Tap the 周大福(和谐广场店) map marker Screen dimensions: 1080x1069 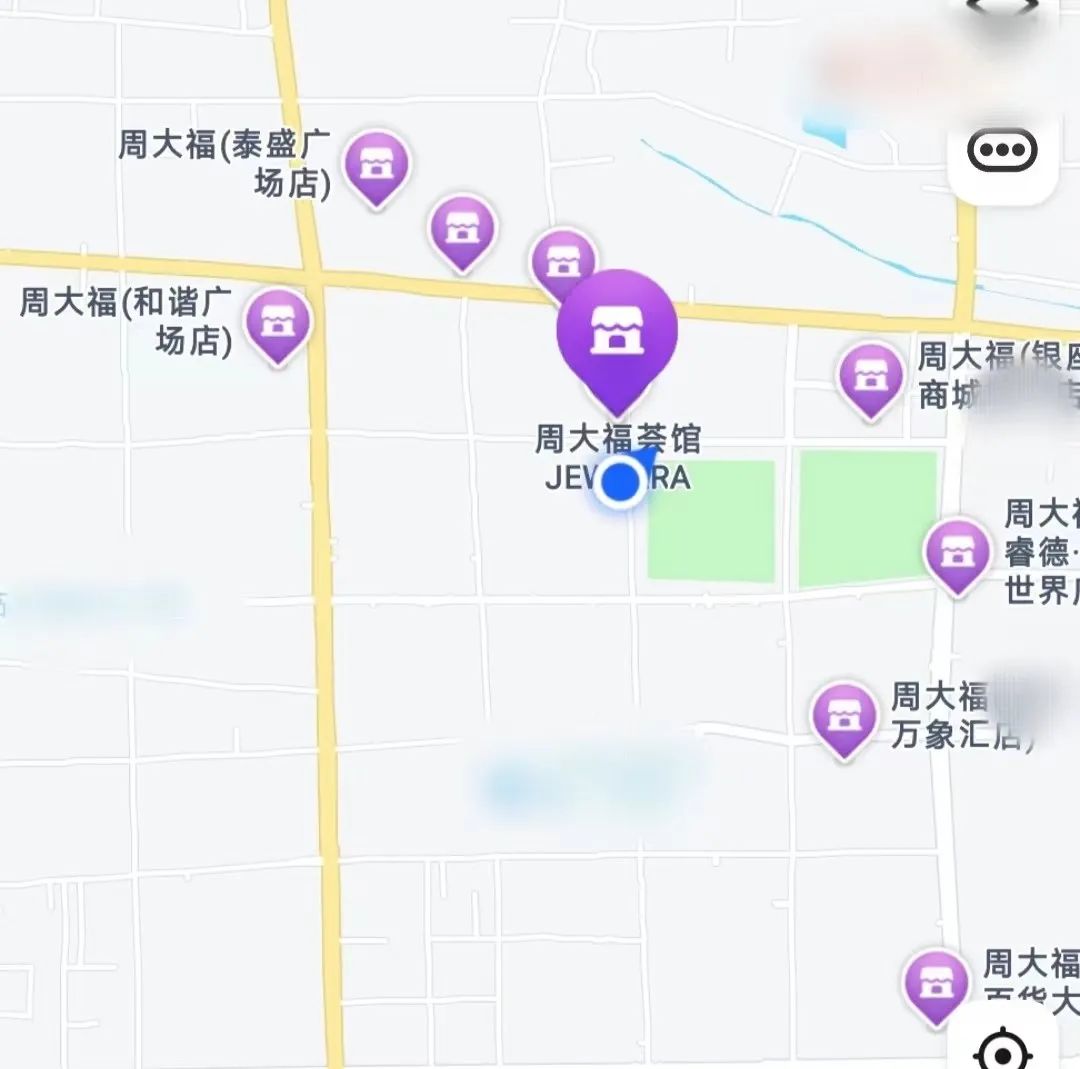click(x=278, y=322)
